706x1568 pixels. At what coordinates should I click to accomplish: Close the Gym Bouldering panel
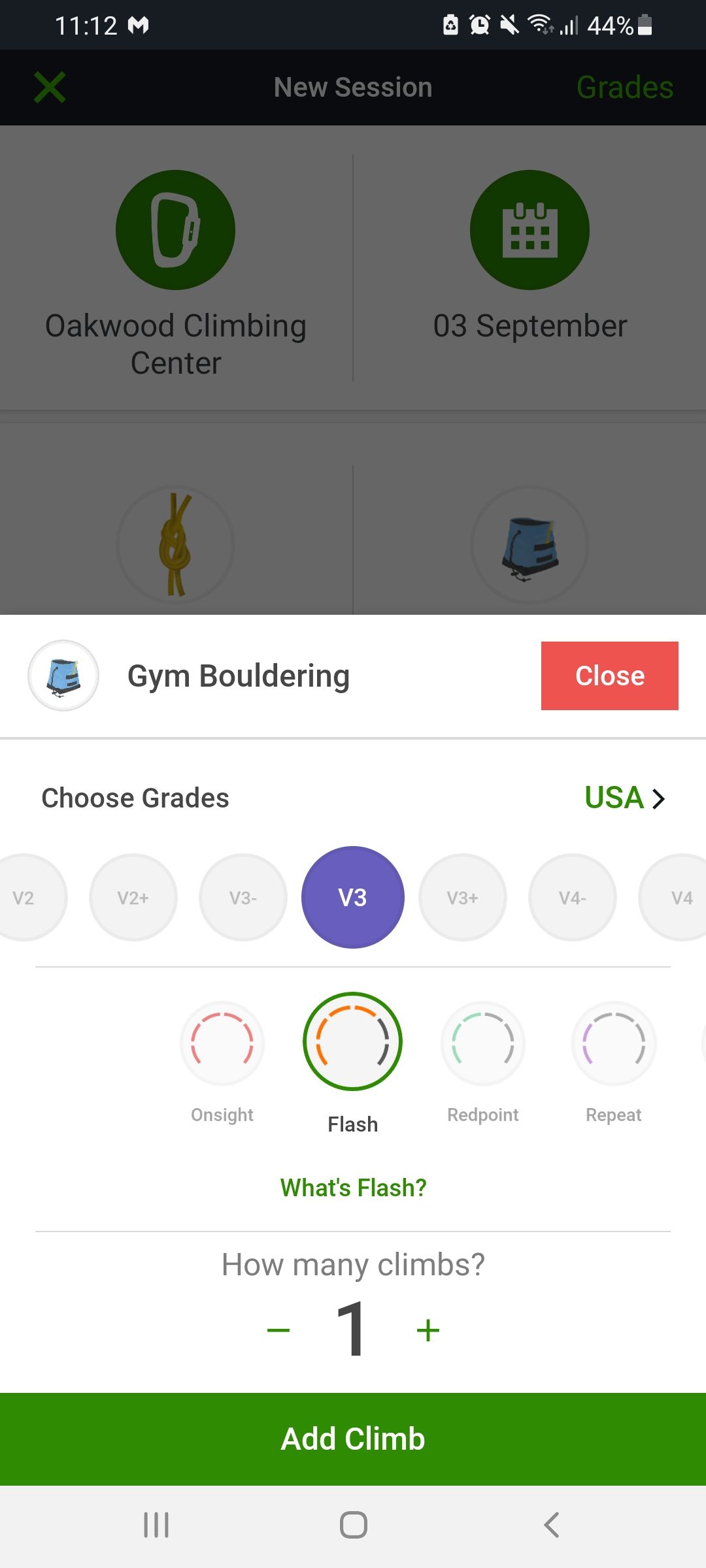609,676
